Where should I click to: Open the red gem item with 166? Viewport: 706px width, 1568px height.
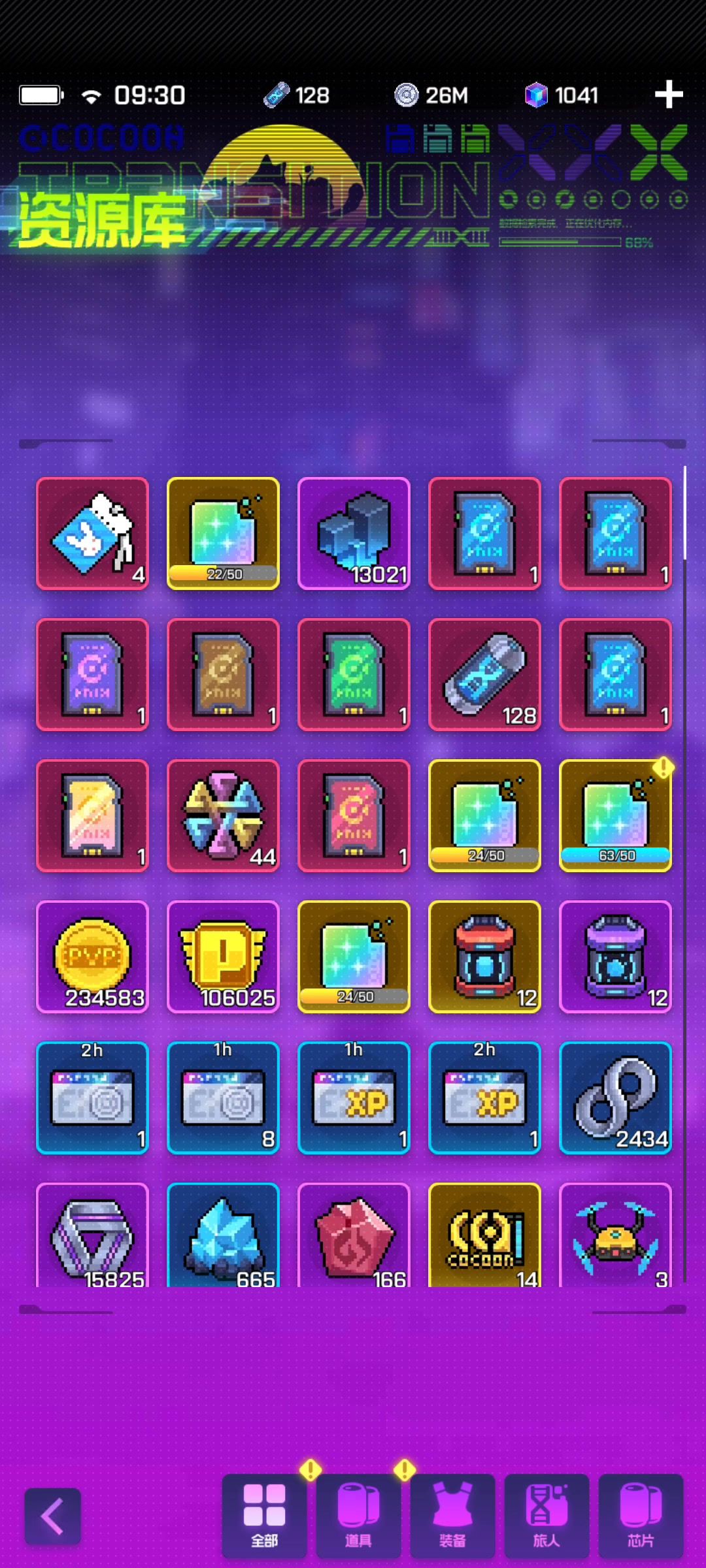(x=354, y=1235)
